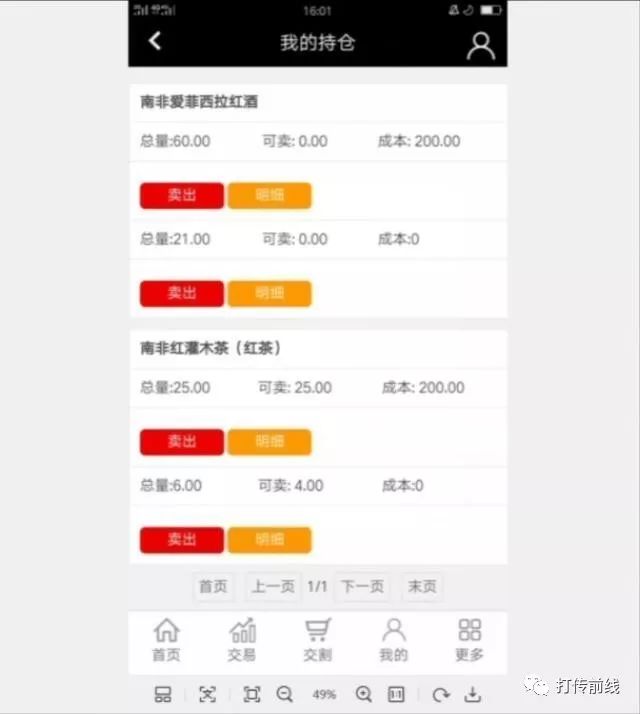Go to next page with 下一页
The image size is (640, 714).
[x=362, y=587]
